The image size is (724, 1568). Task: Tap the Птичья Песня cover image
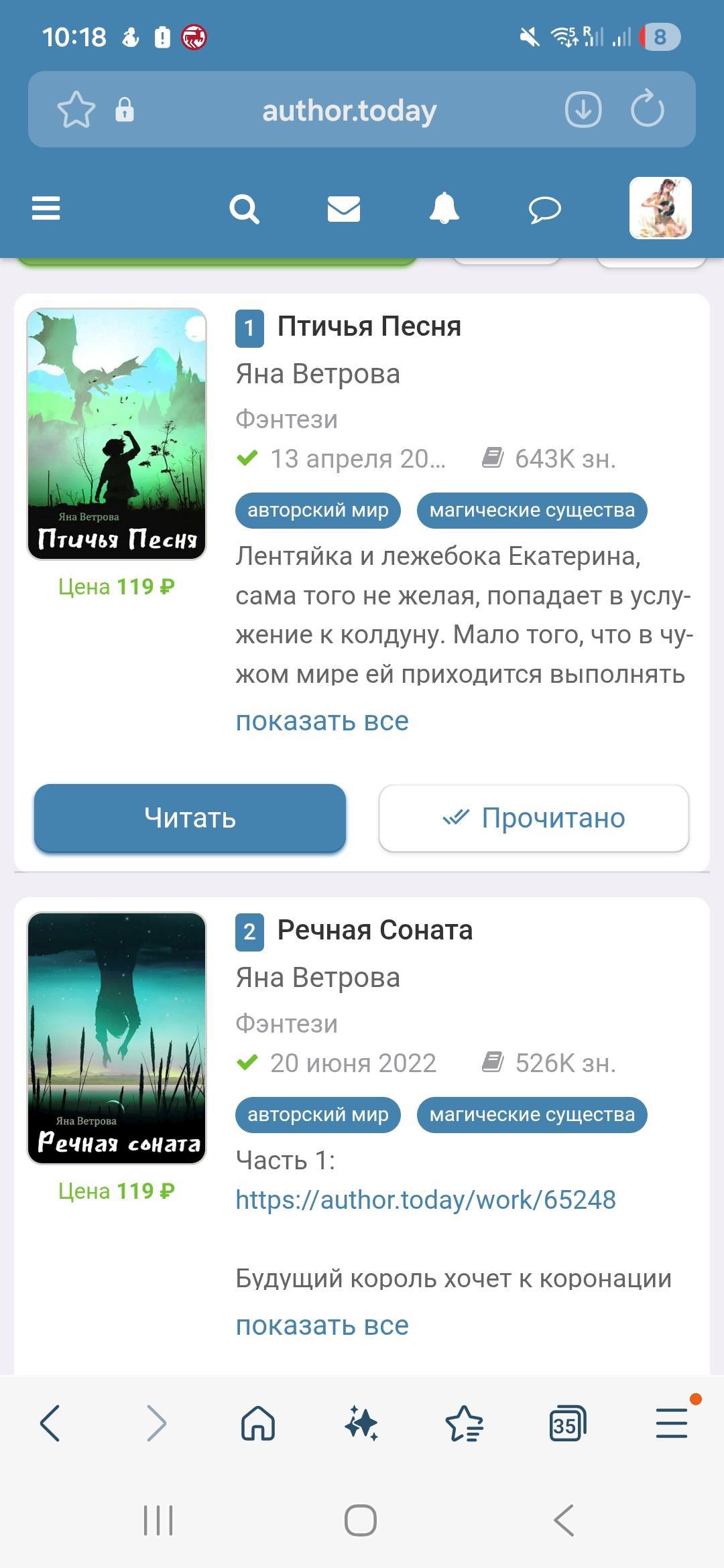(117, 434)
